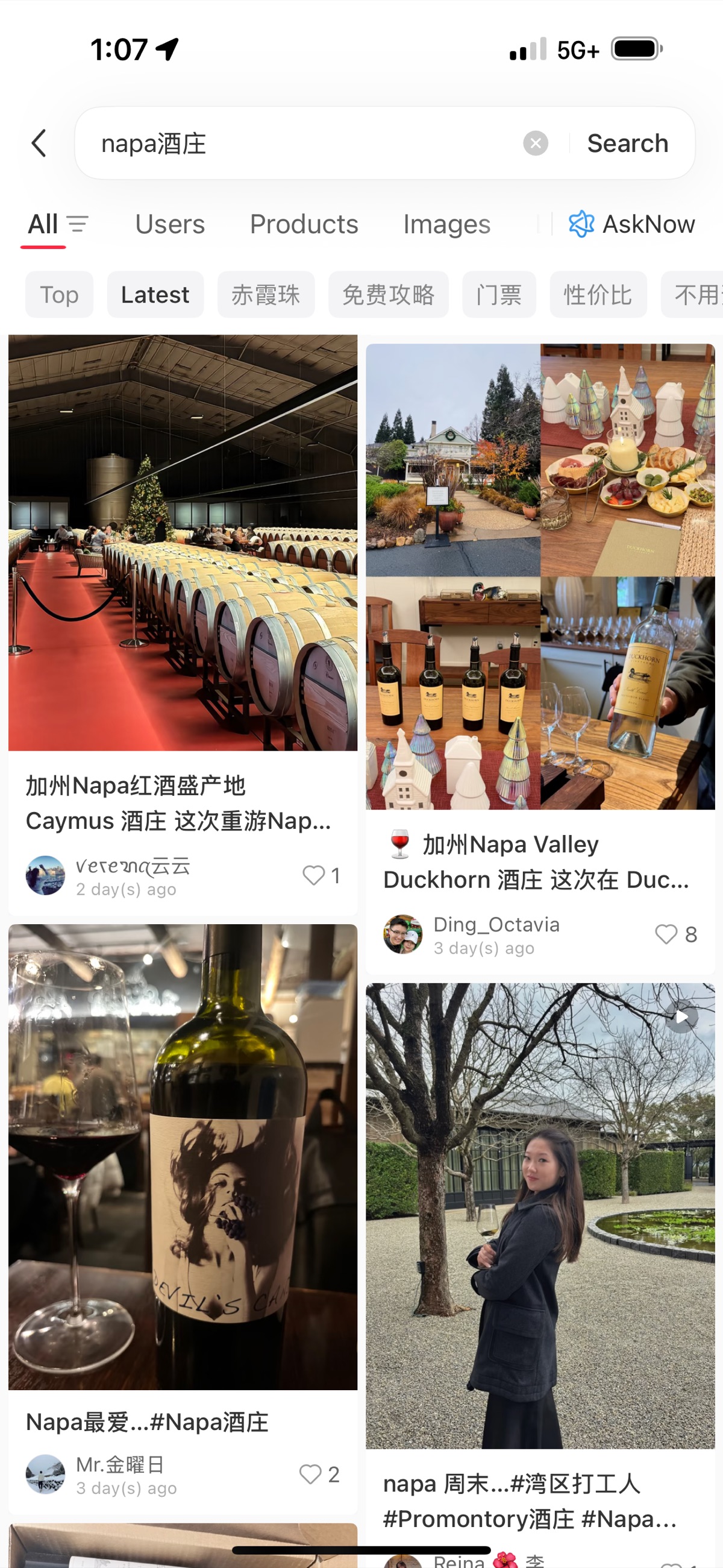Switch to the Images tab
The width and height of the screenshot is (723, 1568).
446,224
